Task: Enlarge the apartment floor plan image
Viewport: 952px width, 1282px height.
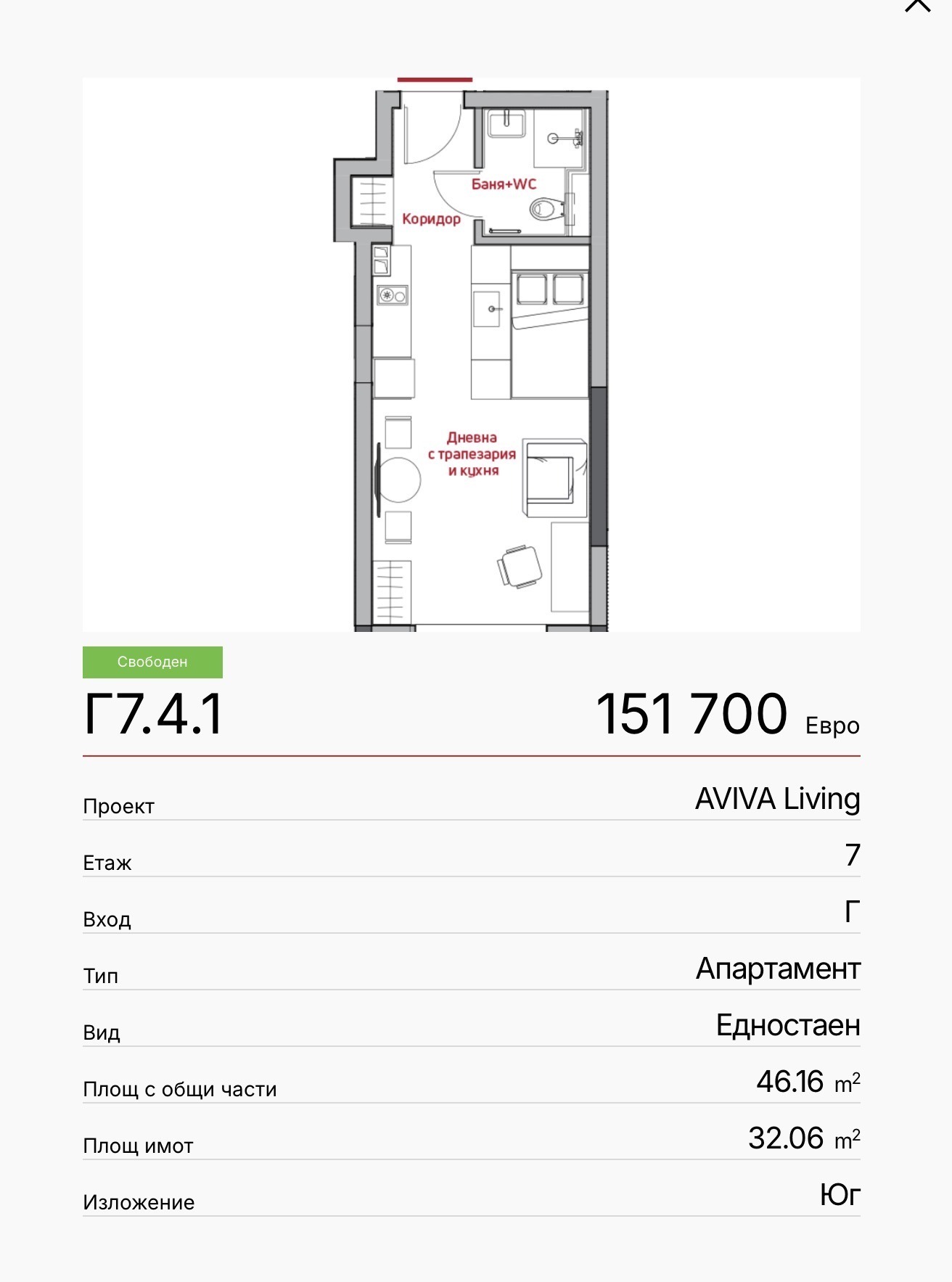Action: coord(471,355)
